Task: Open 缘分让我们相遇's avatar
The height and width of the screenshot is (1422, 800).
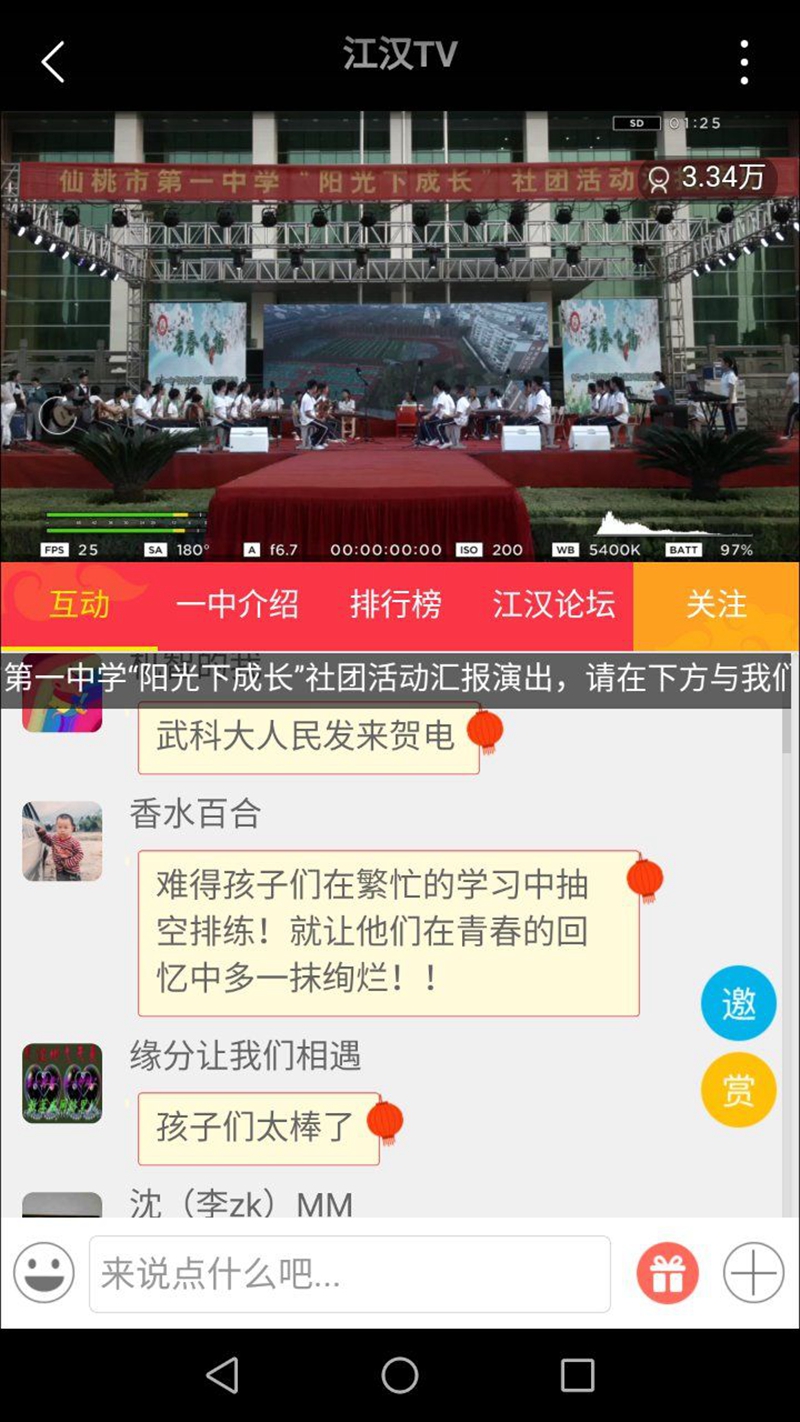Action: click(62, 1083)
